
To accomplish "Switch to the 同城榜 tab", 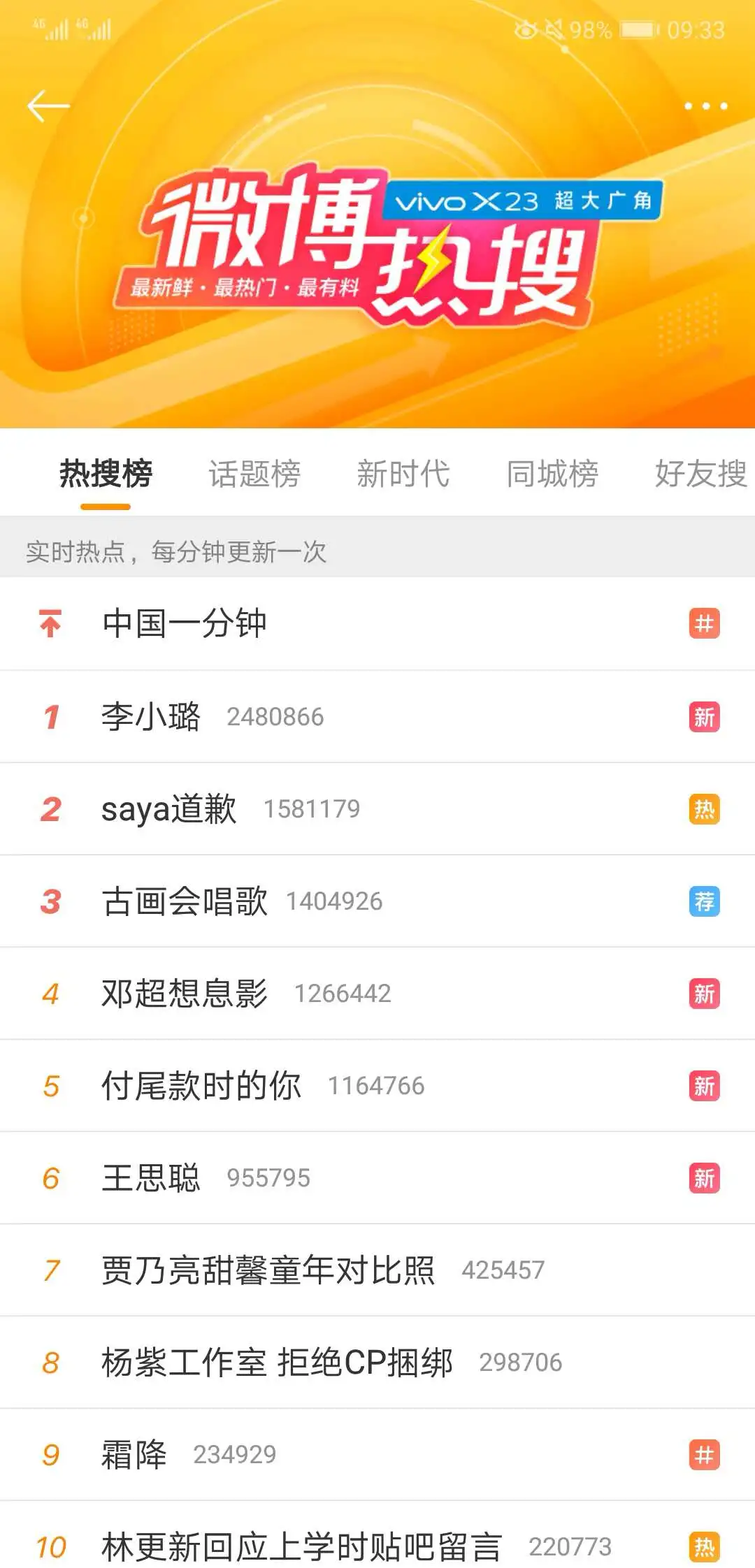I will click(552, 474).
